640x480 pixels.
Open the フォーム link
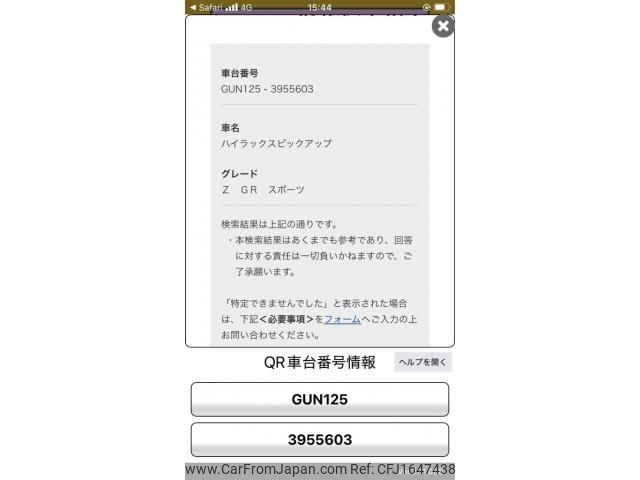(342, 318)
